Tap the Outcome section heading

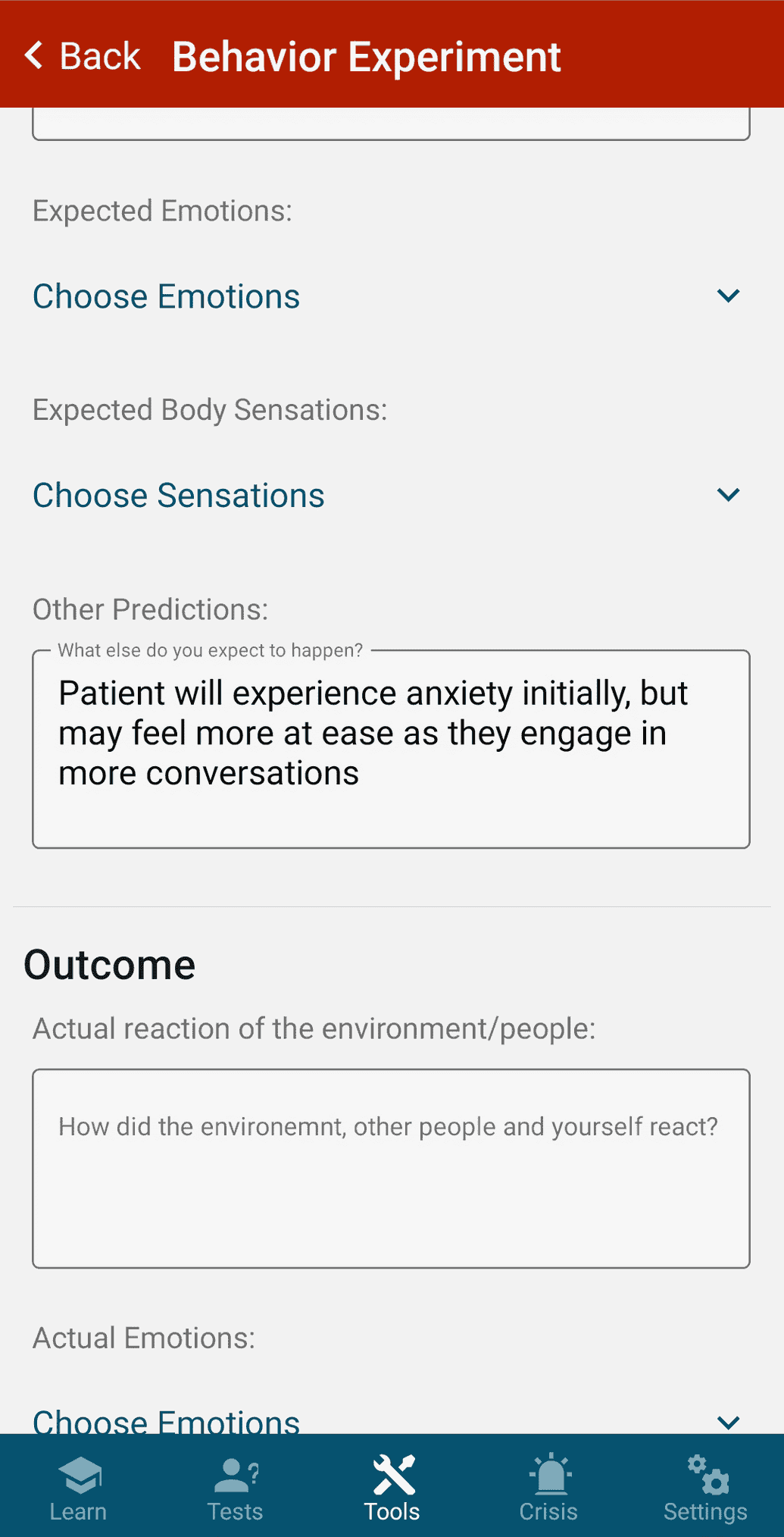click(x=111, y=963)
